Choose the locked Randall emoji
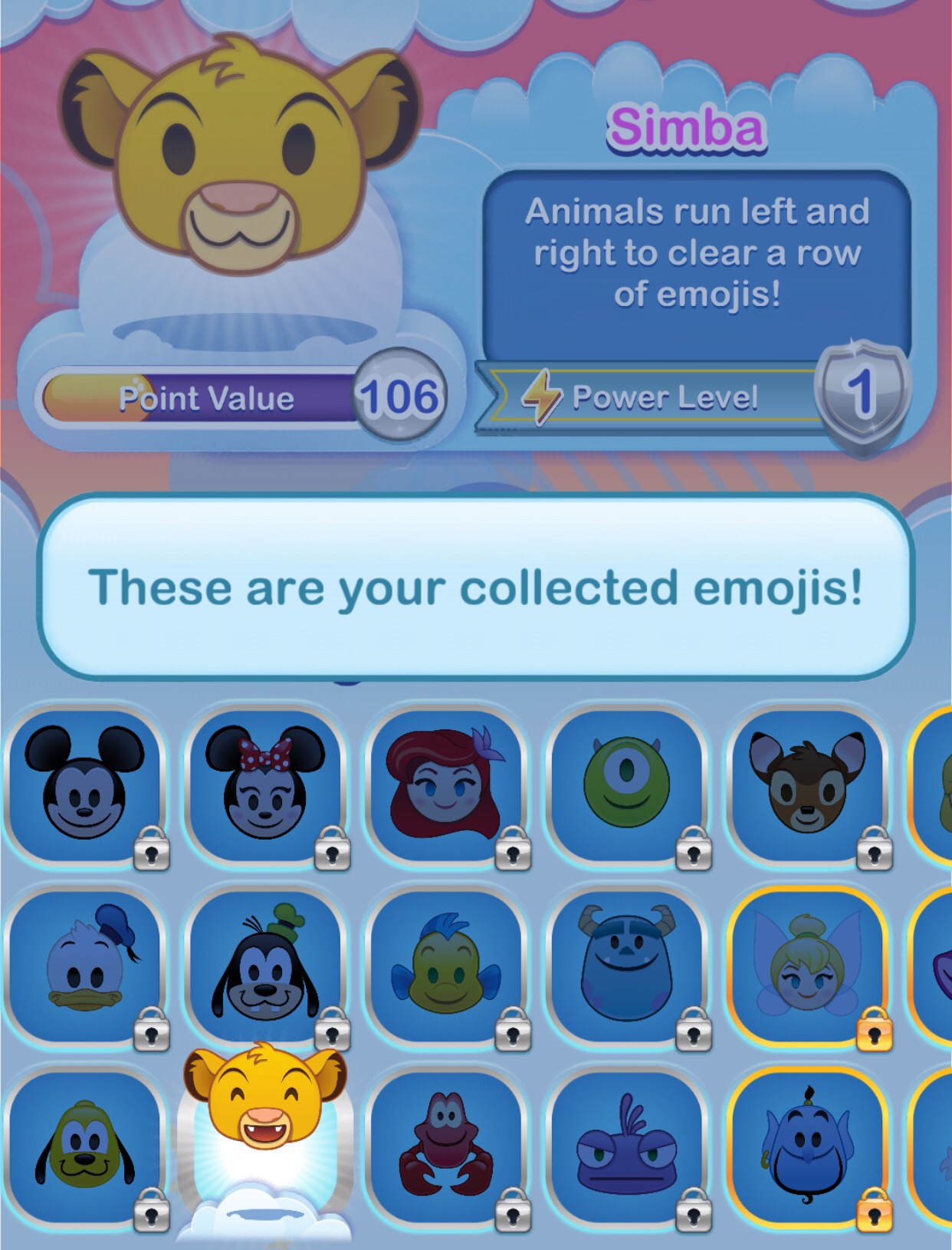The image size is (952, 1250). pos(626,1146)
